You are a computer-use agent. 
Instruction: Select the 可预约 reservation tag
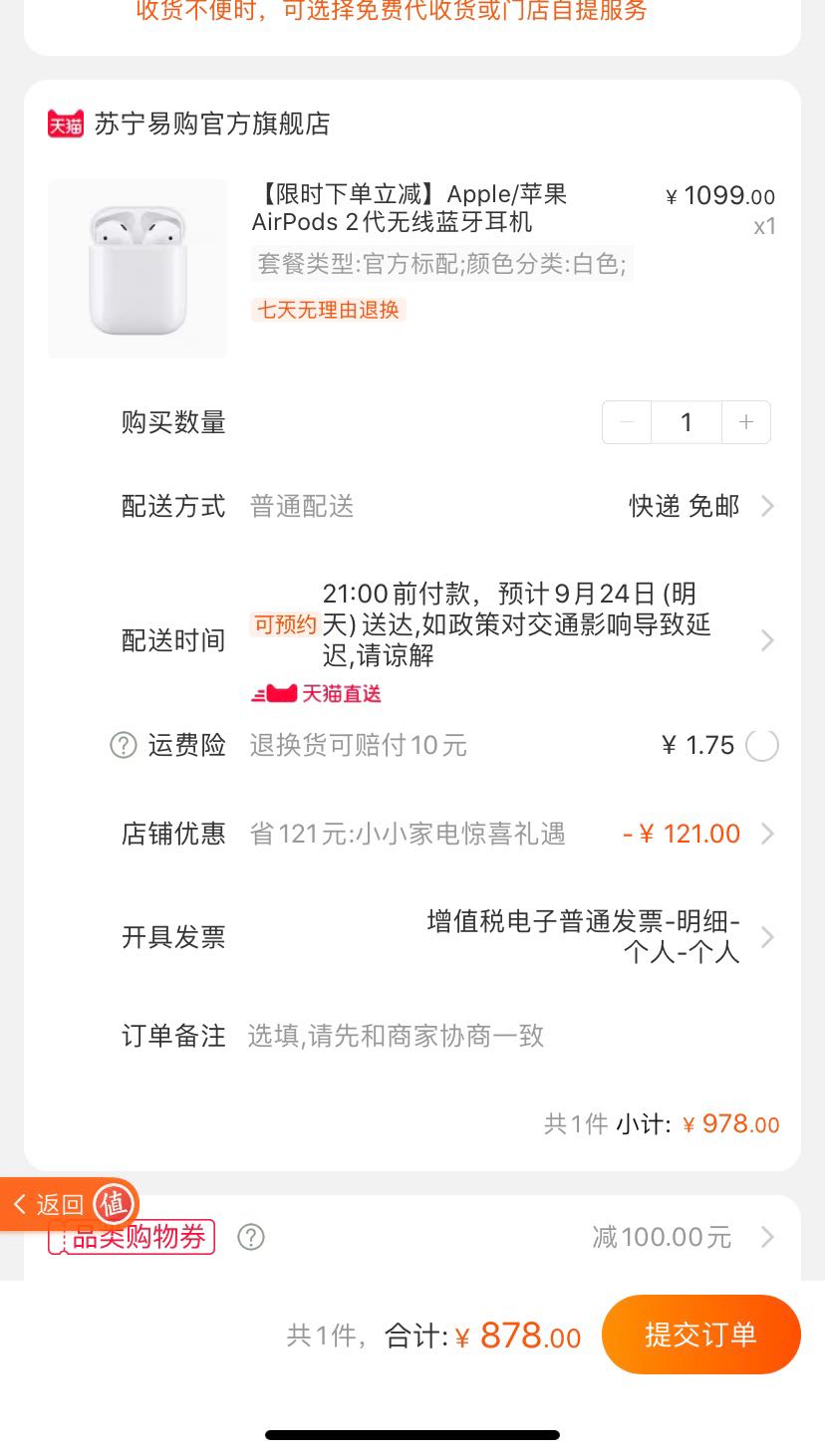tap(283, 624)
